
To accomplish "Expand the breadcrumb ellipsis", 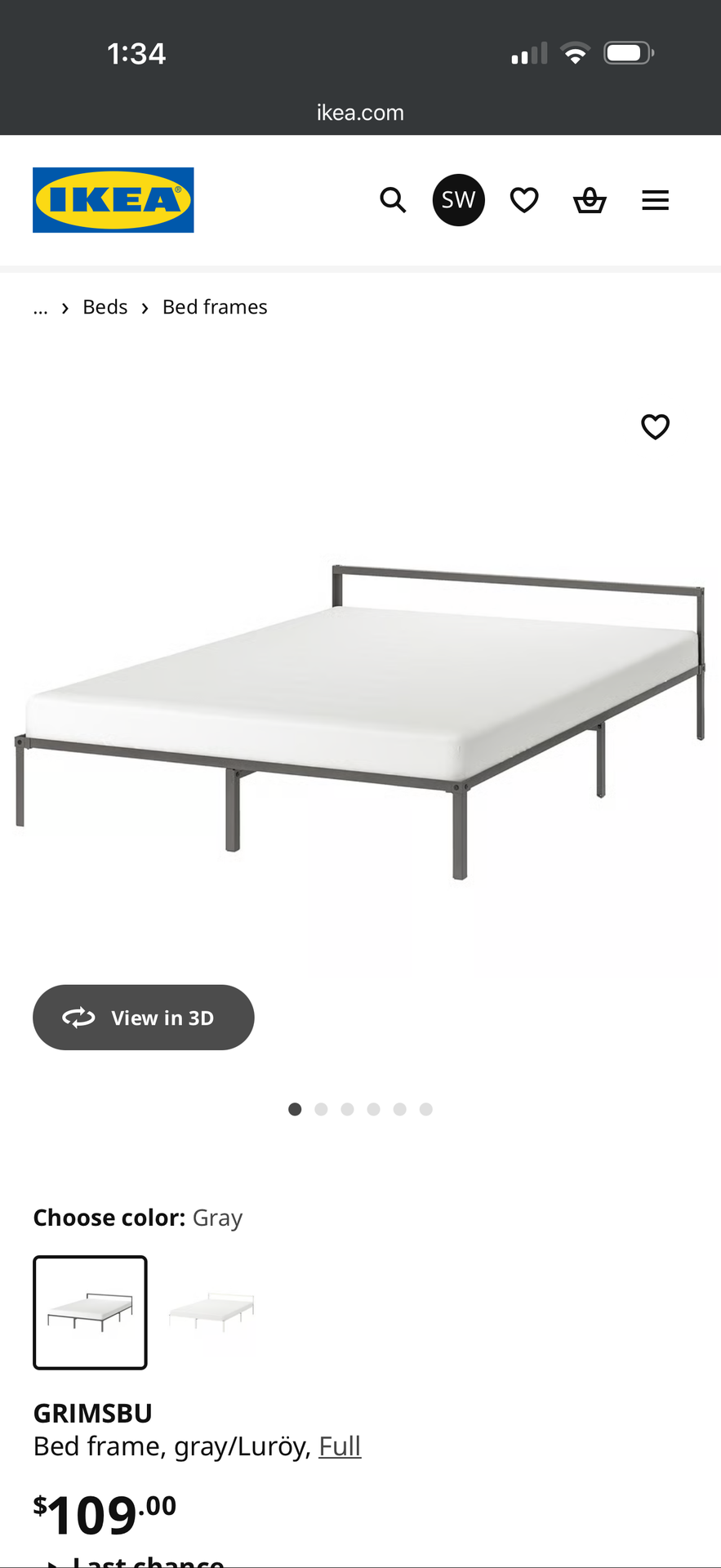I will [40, 308].
